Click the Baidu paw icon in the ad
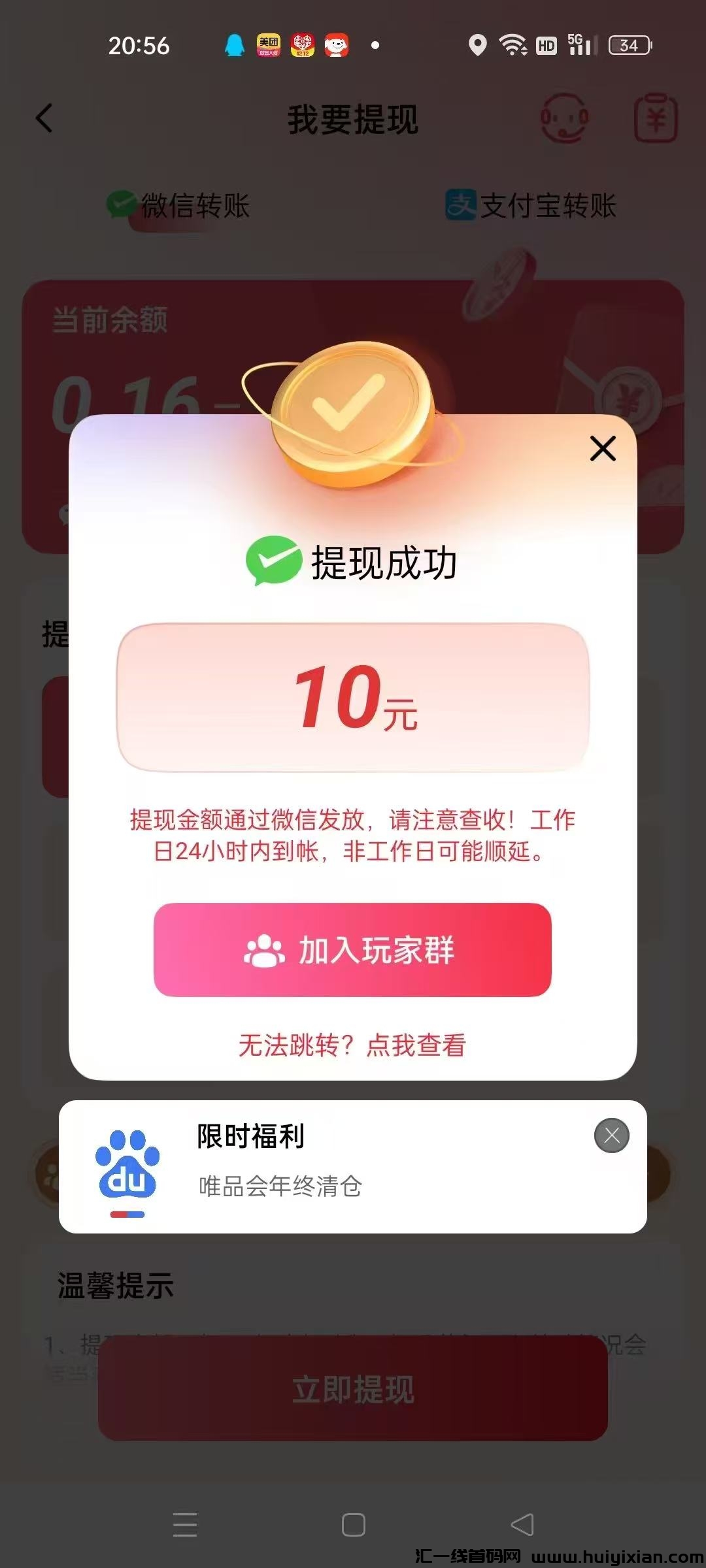The height and width of the screenshot is (1568, 706). [x=126, y=1167]
